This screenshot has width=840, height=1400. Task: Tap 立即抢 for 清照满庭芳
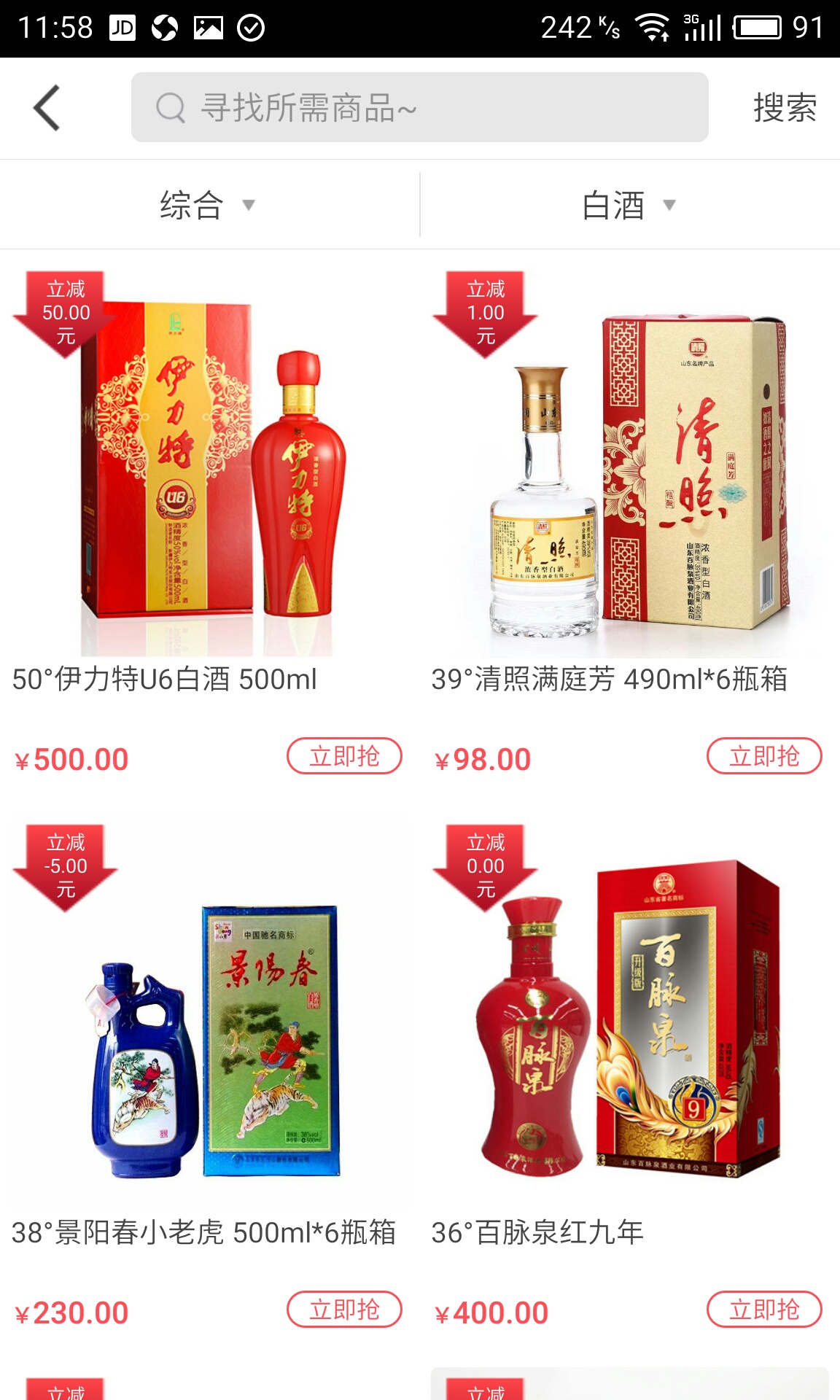pos(763,756)
